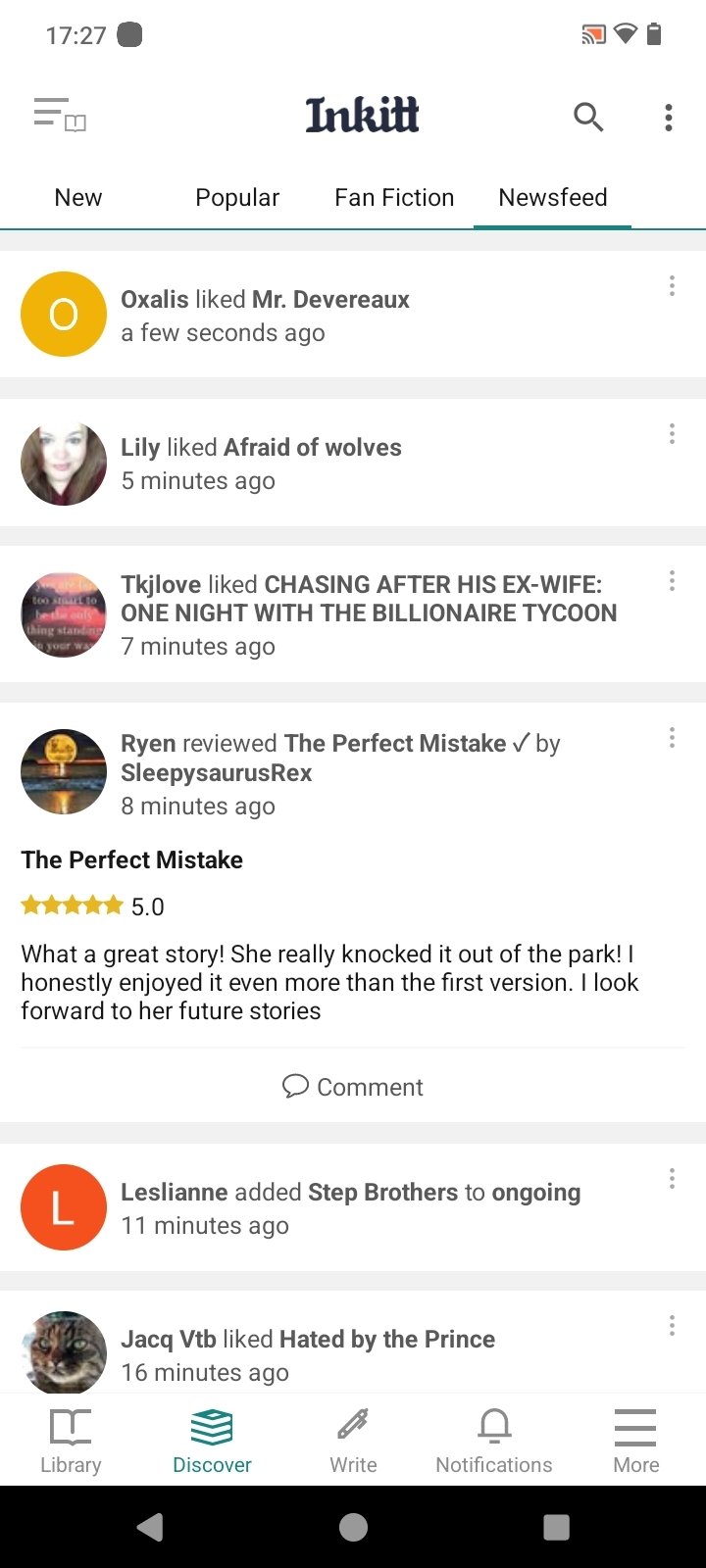The width and height of the screenshot is (706, 1568).
Task: Open options for Oxalis's Mr. Devereaux activity
Action: pos(672,285)
